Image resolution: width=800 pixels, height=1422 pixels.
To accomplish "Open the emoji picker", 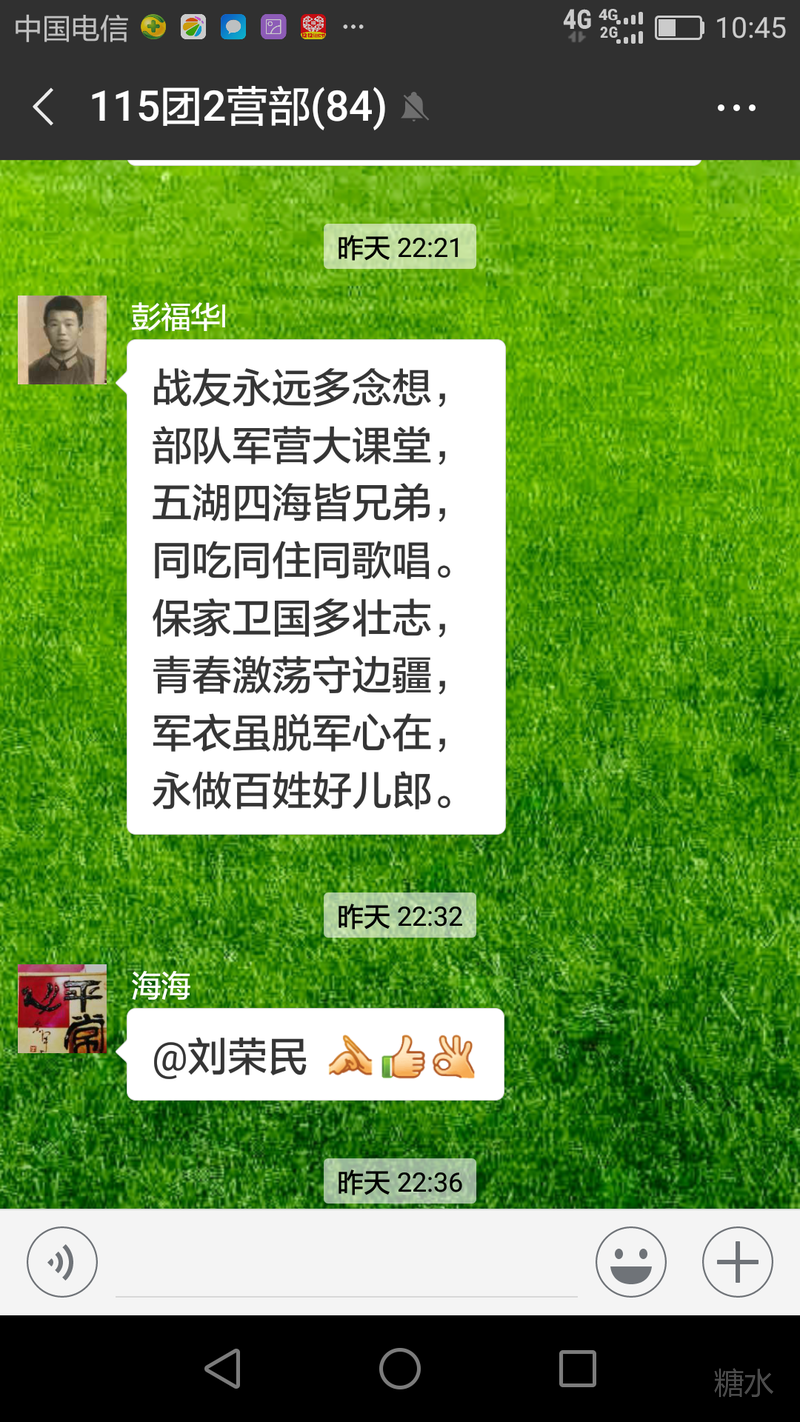I will pos(631,1262).
